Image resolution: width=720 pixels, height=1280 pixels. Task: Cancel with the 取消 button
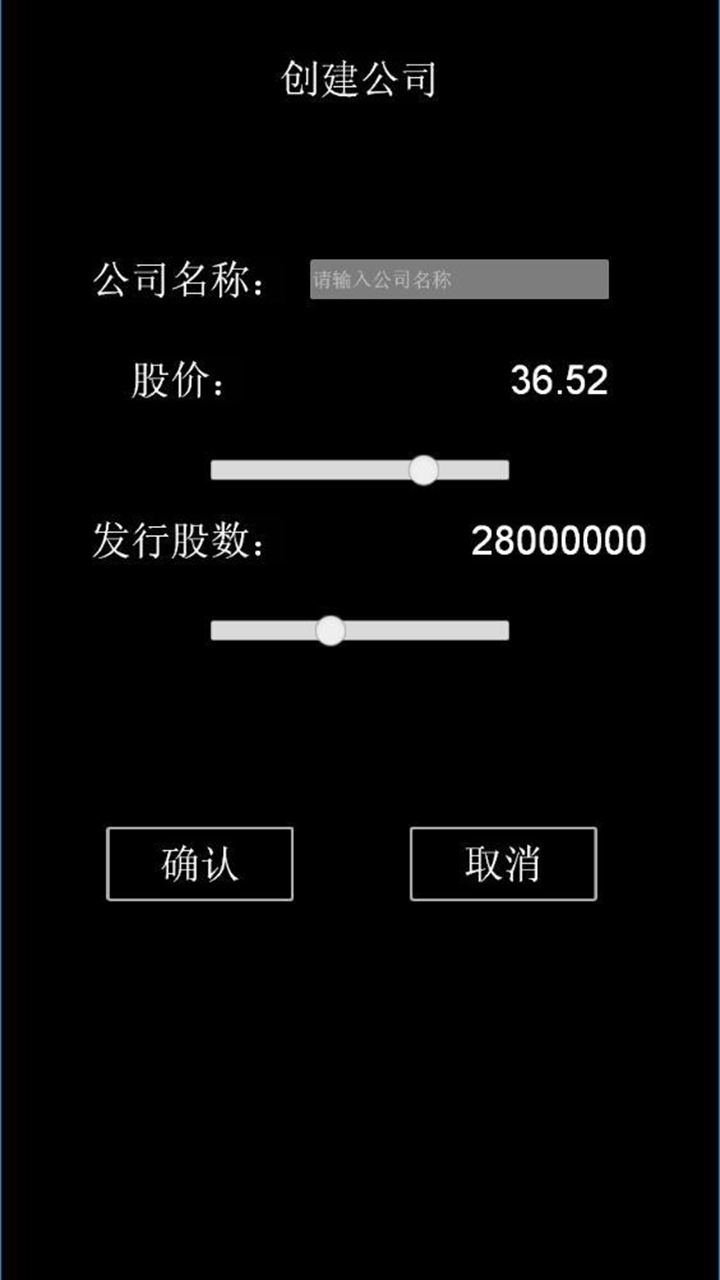tap(503, 864)
